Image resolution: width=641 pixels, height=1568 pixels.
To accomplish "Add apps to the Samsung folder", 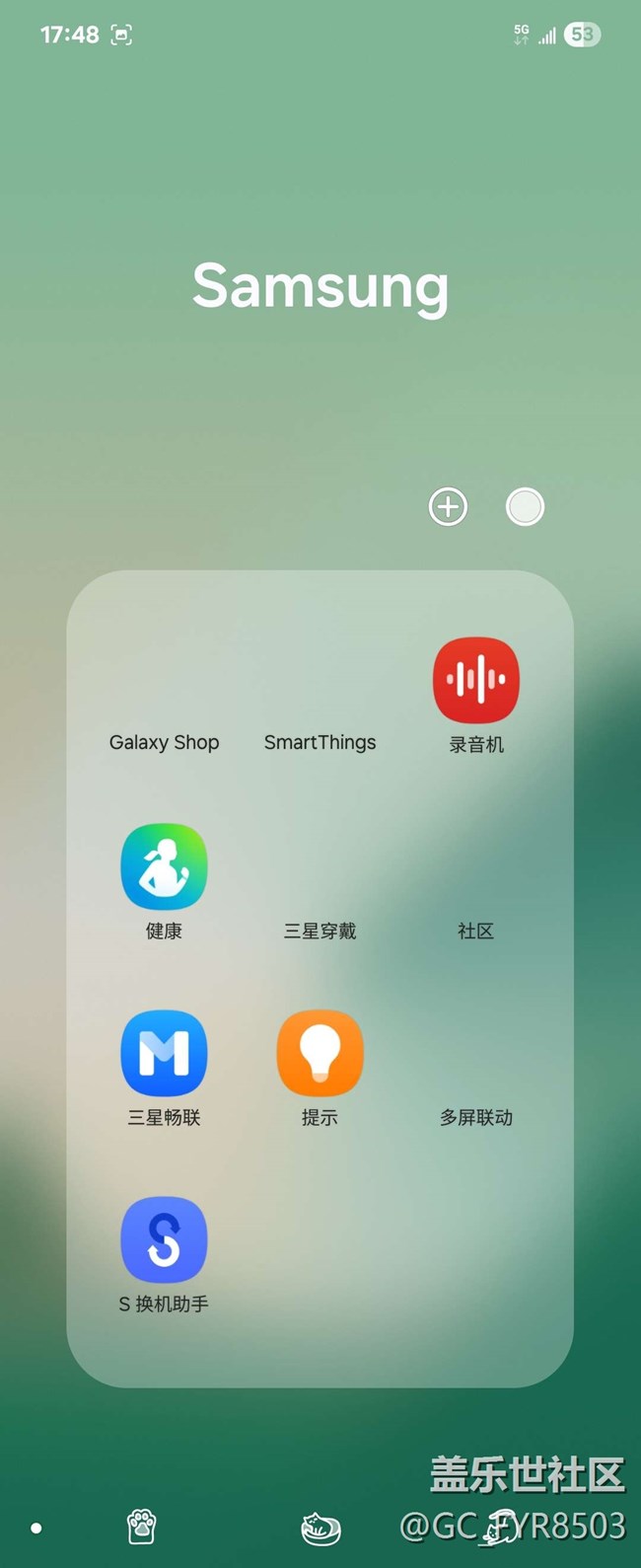I will coord(448,507).
